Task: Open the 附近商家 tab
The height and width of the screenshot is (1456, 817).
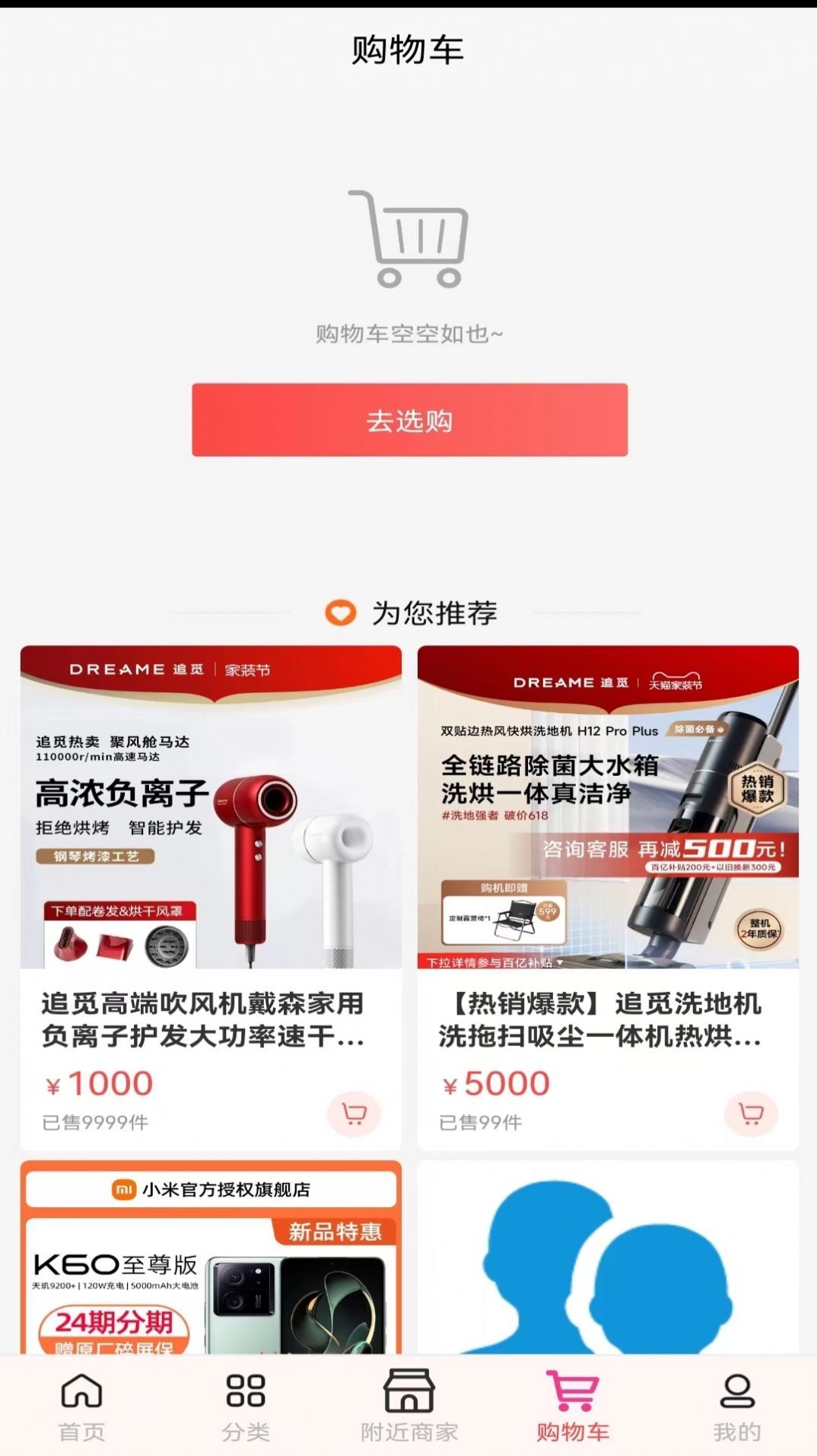Action: pyautogui.click(x=409, y=1407)
